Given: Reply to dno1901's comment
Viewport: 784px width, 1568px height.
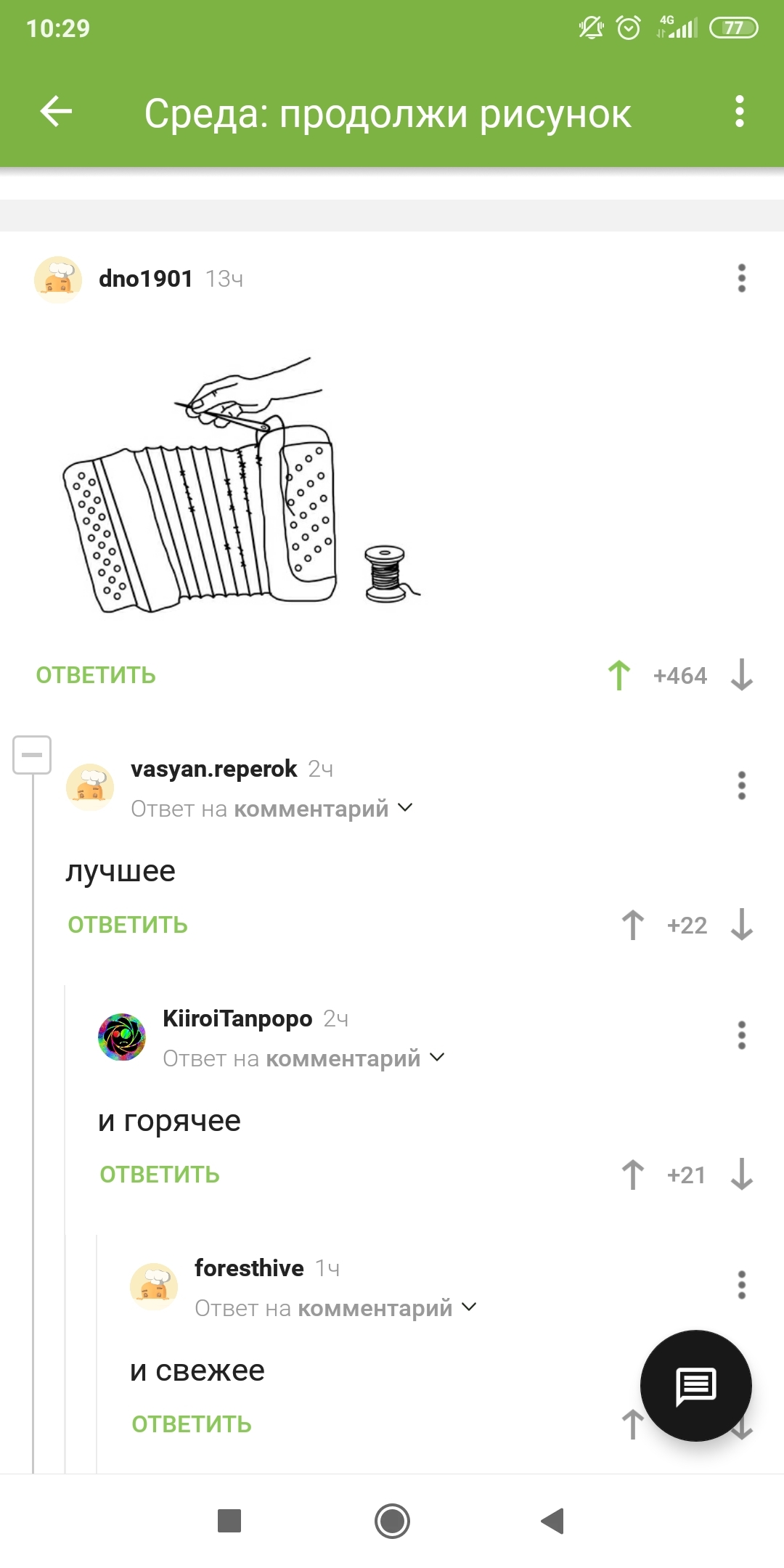Looking at the screenshot, I should click(96, 675).
